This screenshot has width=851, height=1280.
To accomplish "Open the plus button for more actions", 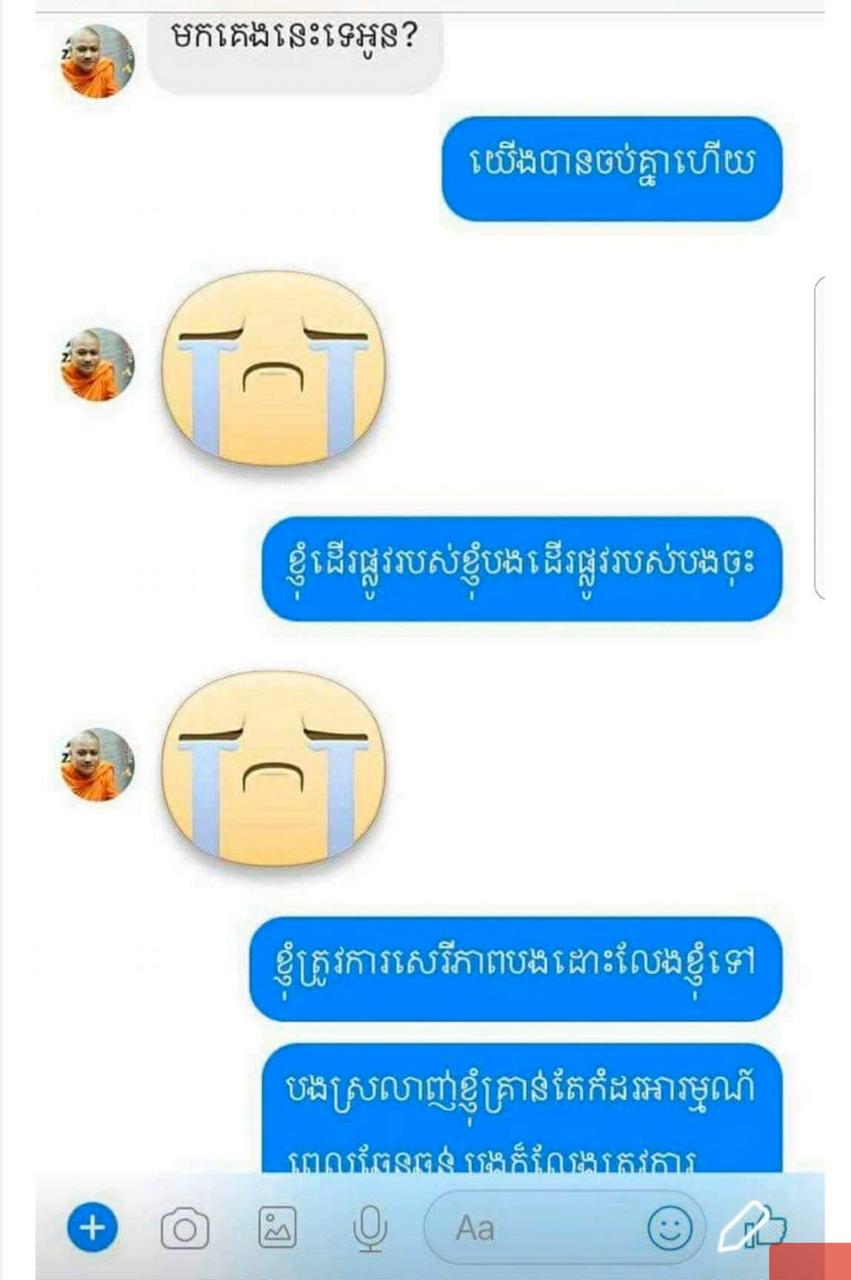I will [x=92, y=1227].
